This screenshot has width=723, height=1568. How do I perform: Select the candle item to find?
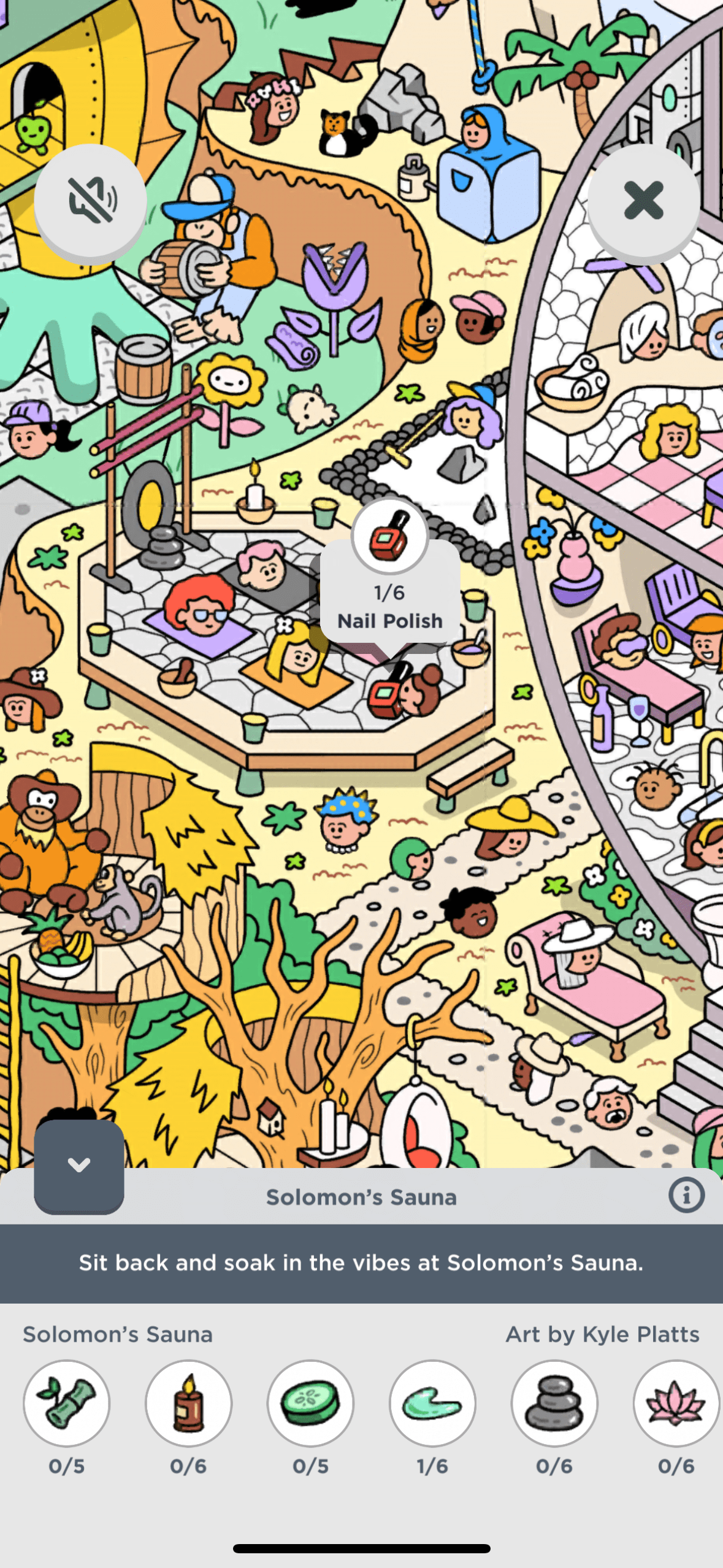tap(188, 1403)
